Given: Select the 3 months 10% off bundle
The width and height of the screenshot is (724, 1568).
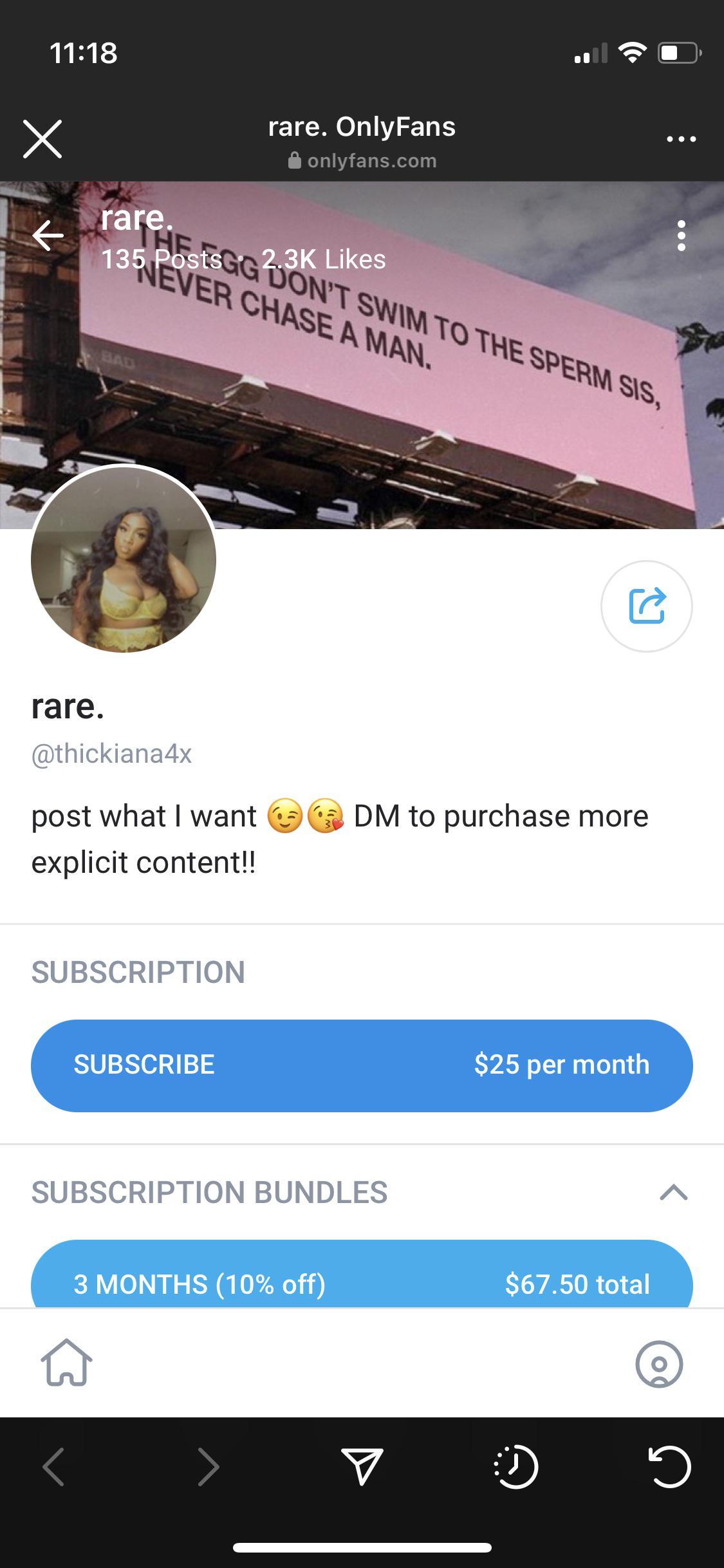Looking at the screenshot, I should (362, 1283).
